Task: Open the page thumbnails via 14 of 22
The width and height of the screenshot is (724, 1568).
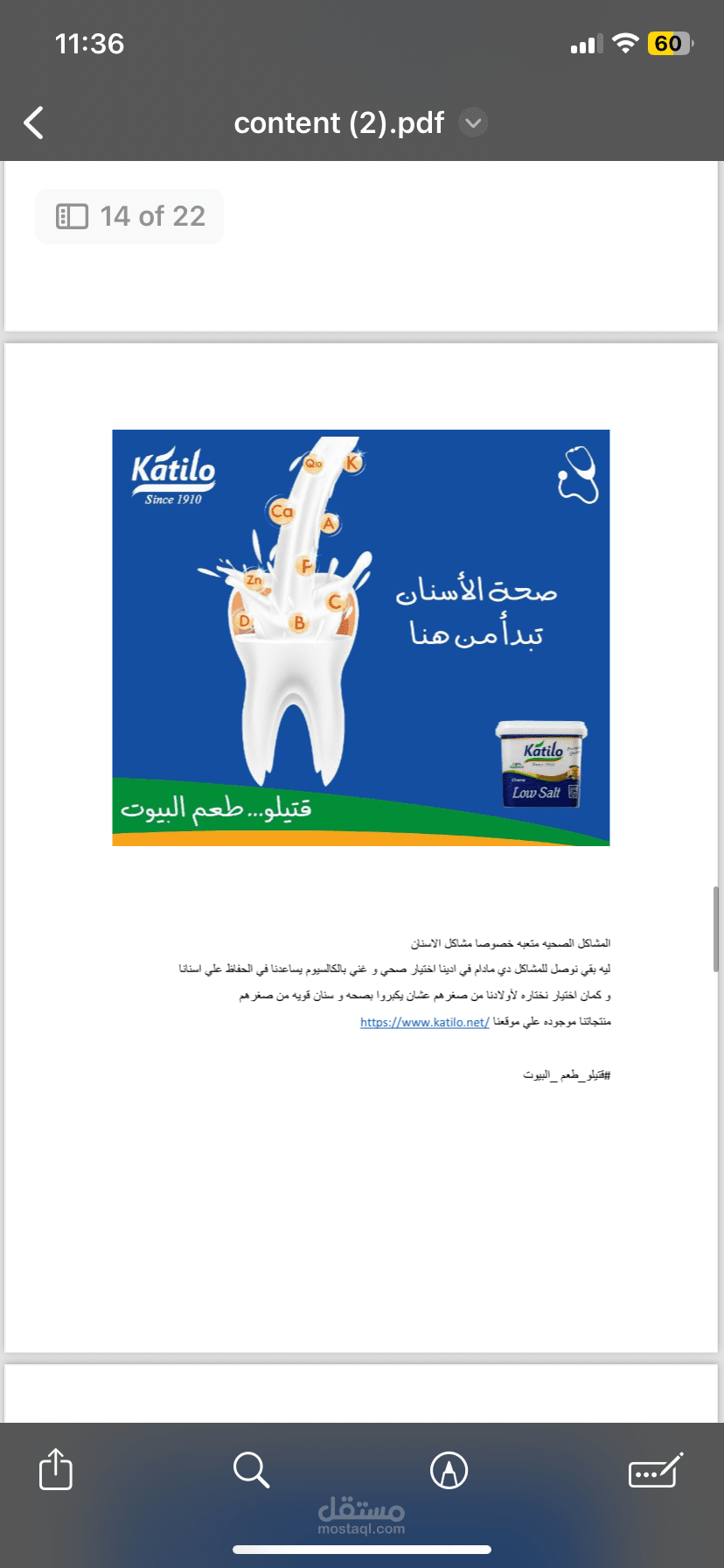Action: tap(129, 216)
